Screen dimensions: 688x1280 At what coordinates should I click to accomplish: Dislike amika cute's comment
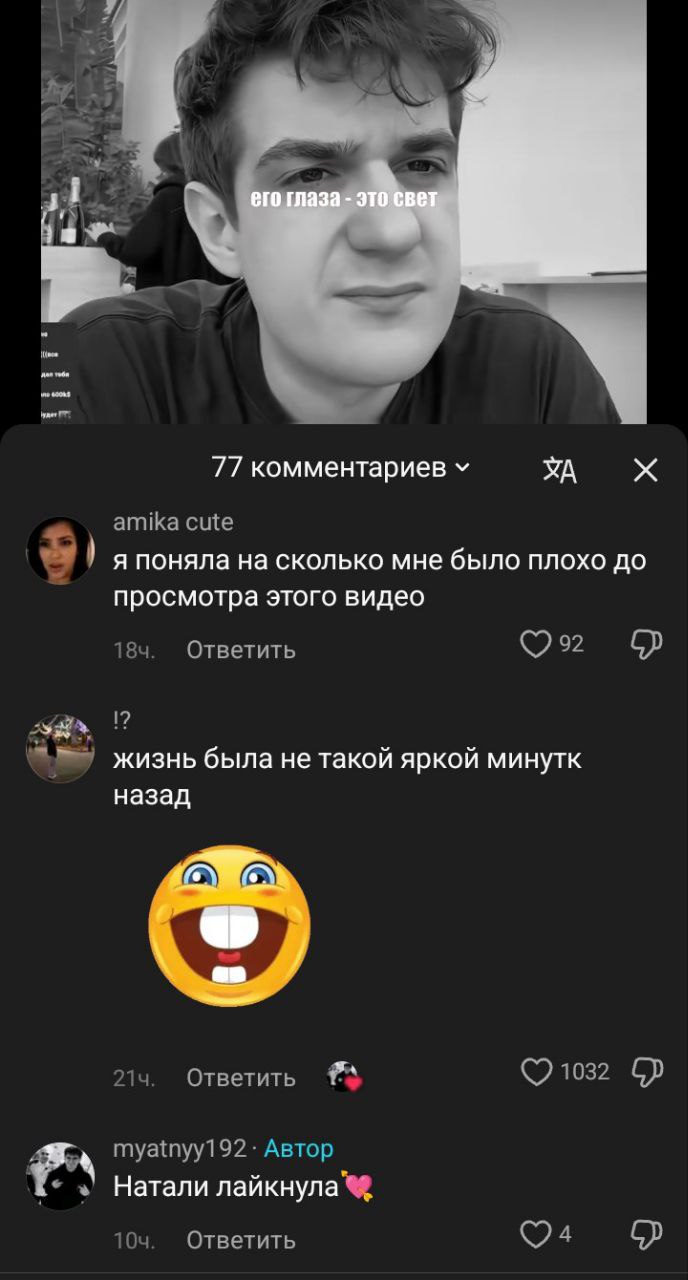point(647,645)
